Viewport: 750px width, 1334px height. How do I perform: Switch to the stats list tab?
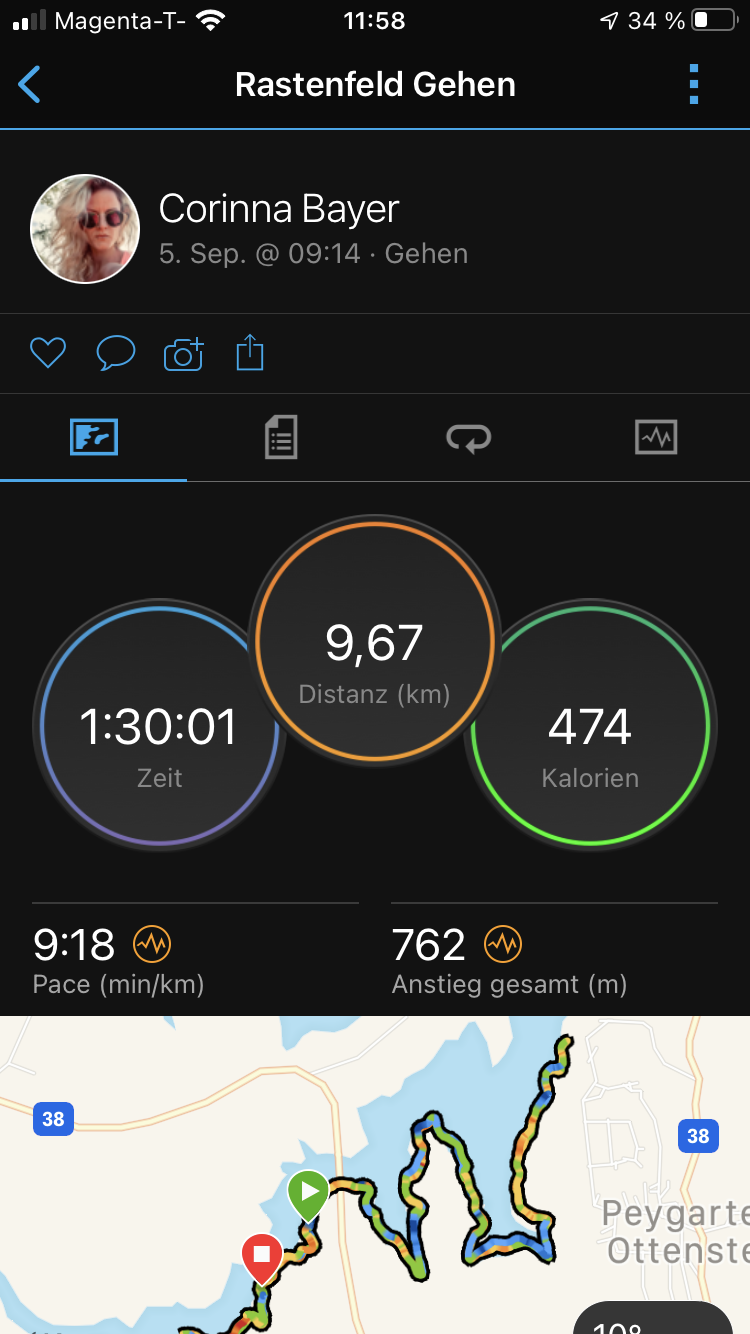tap(281, 437)
